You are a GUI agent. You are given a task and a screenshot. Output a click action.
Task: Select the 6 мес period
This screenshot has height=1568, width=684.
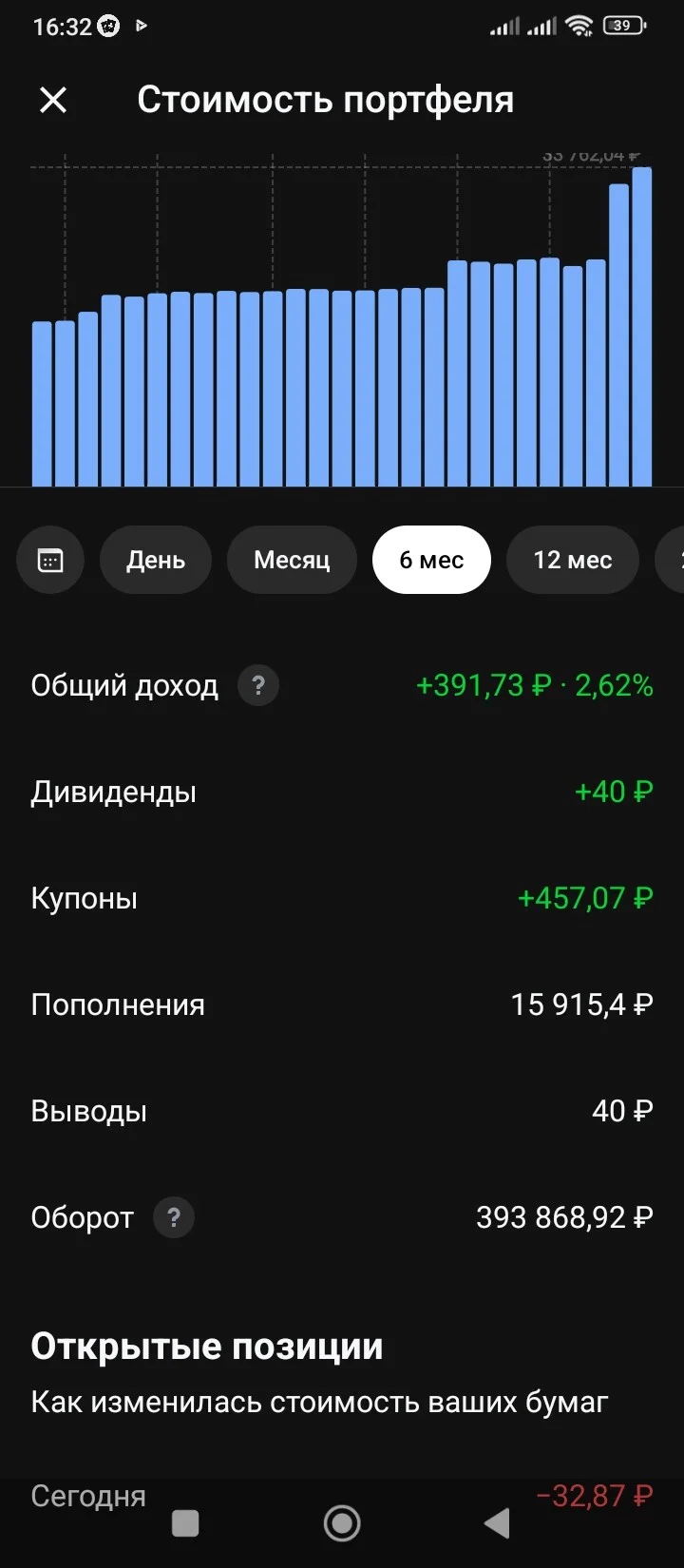point(431,560)
